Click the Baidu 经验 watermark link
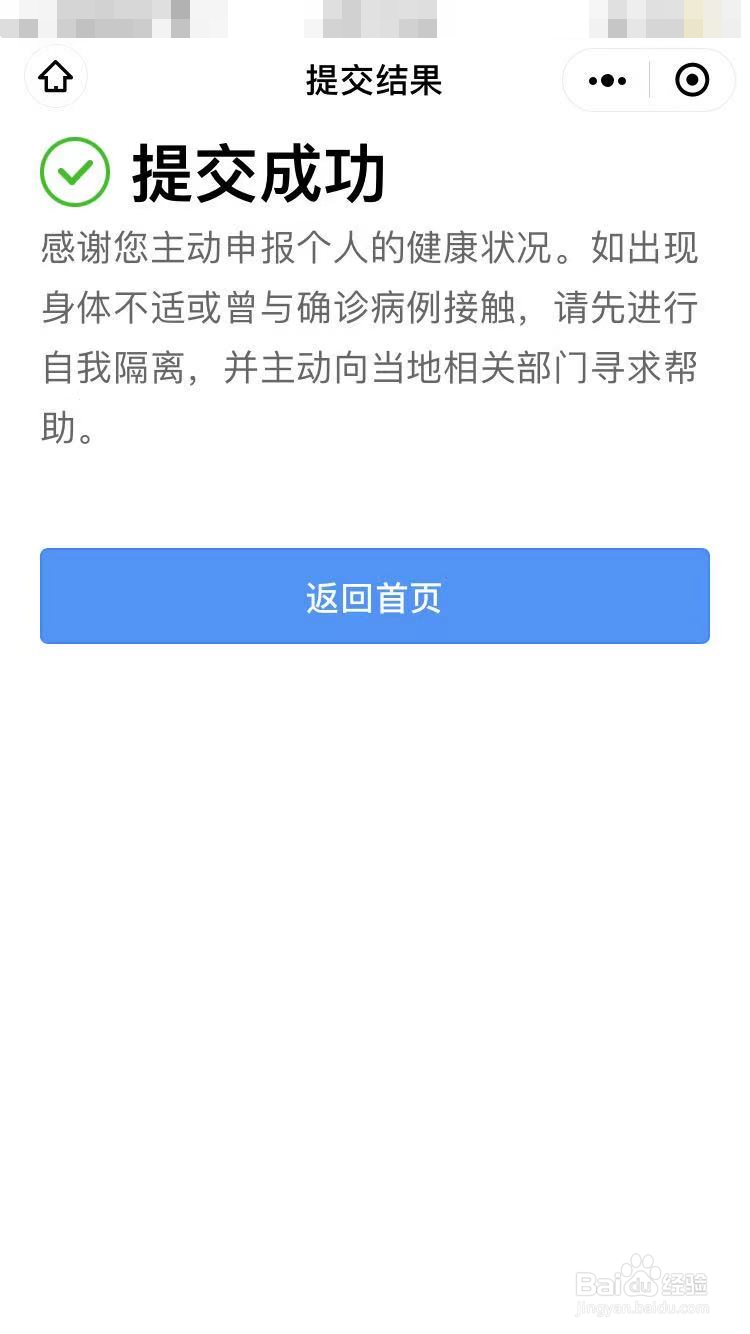 coord(640,1285)
